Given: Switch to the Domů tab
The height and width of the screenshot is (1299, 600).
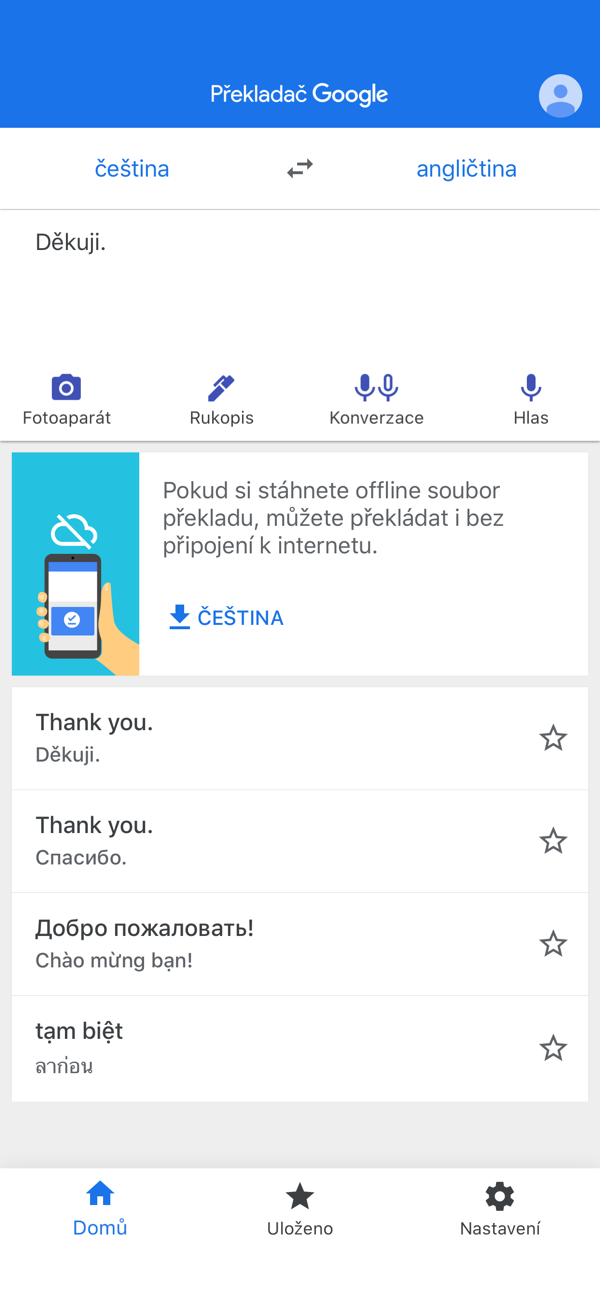Looking at the screenshot, I should [x=100, y=1207].
